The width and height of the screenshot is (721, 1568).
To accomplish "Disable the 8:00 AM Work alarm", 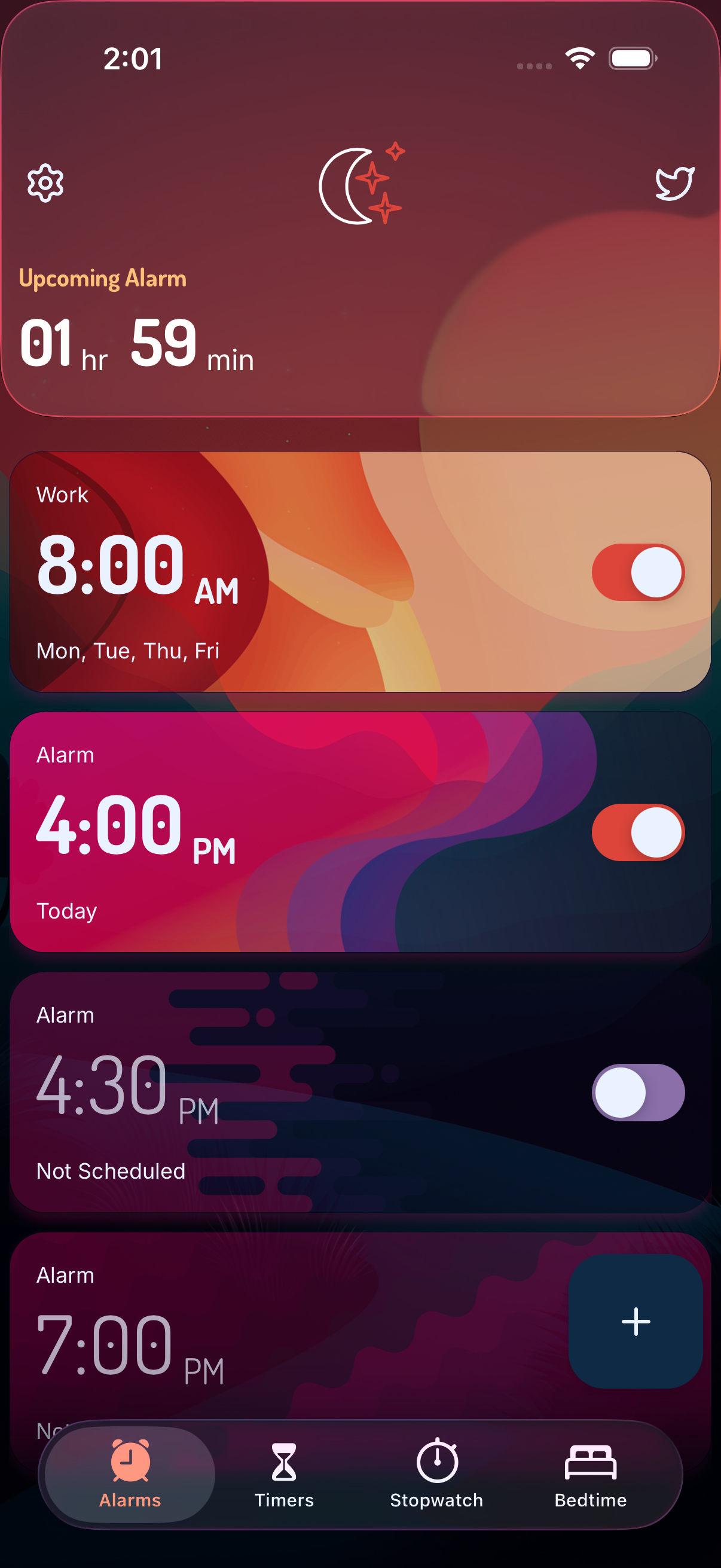I will [x=638, y=573].
